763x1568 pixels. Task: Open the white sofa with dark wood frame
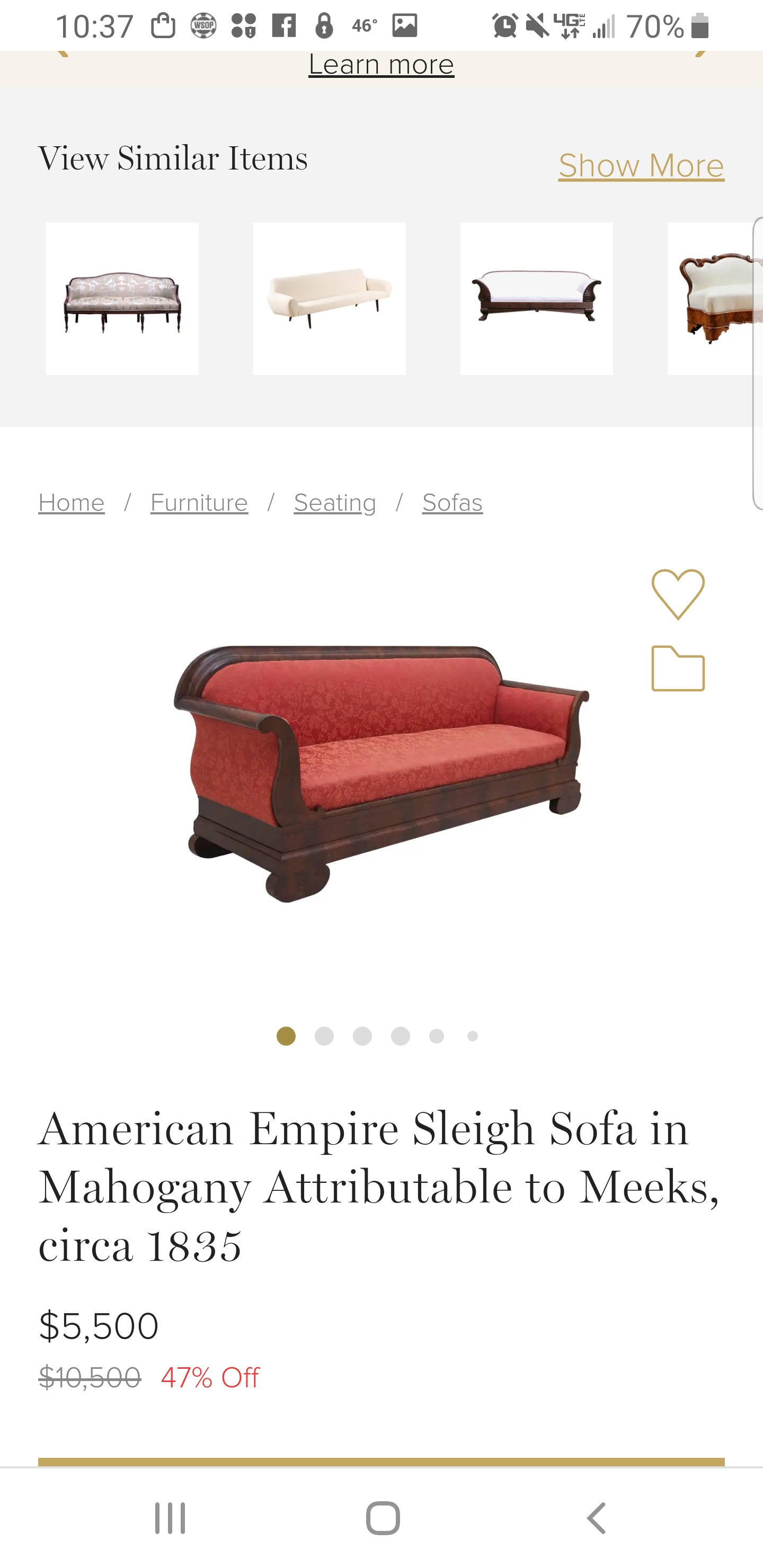click(x=536, y=298)
